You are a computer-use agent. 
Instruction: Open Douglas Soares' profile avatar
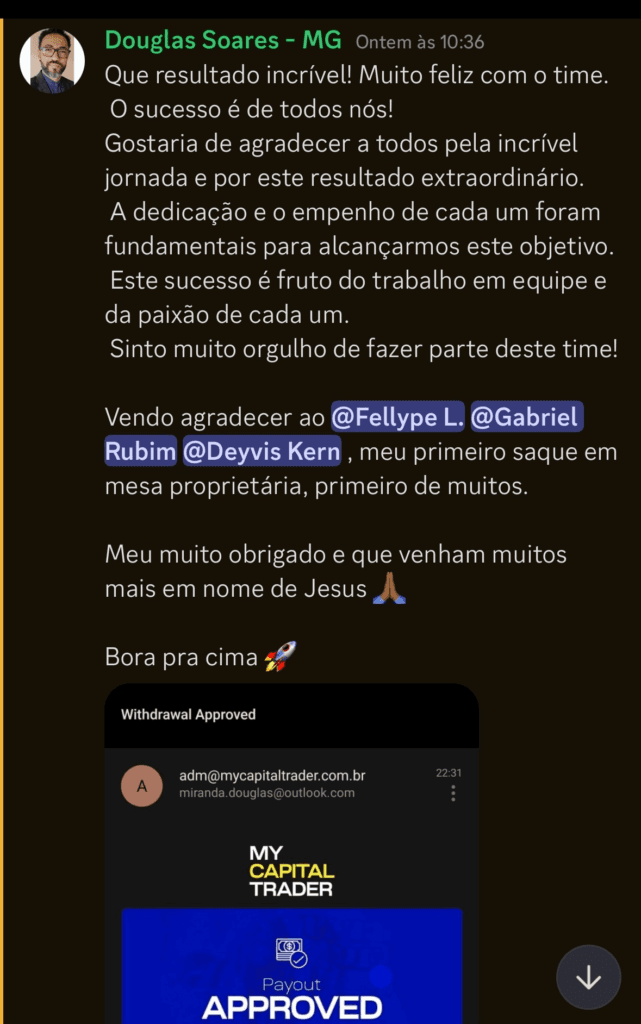[52, 60]
